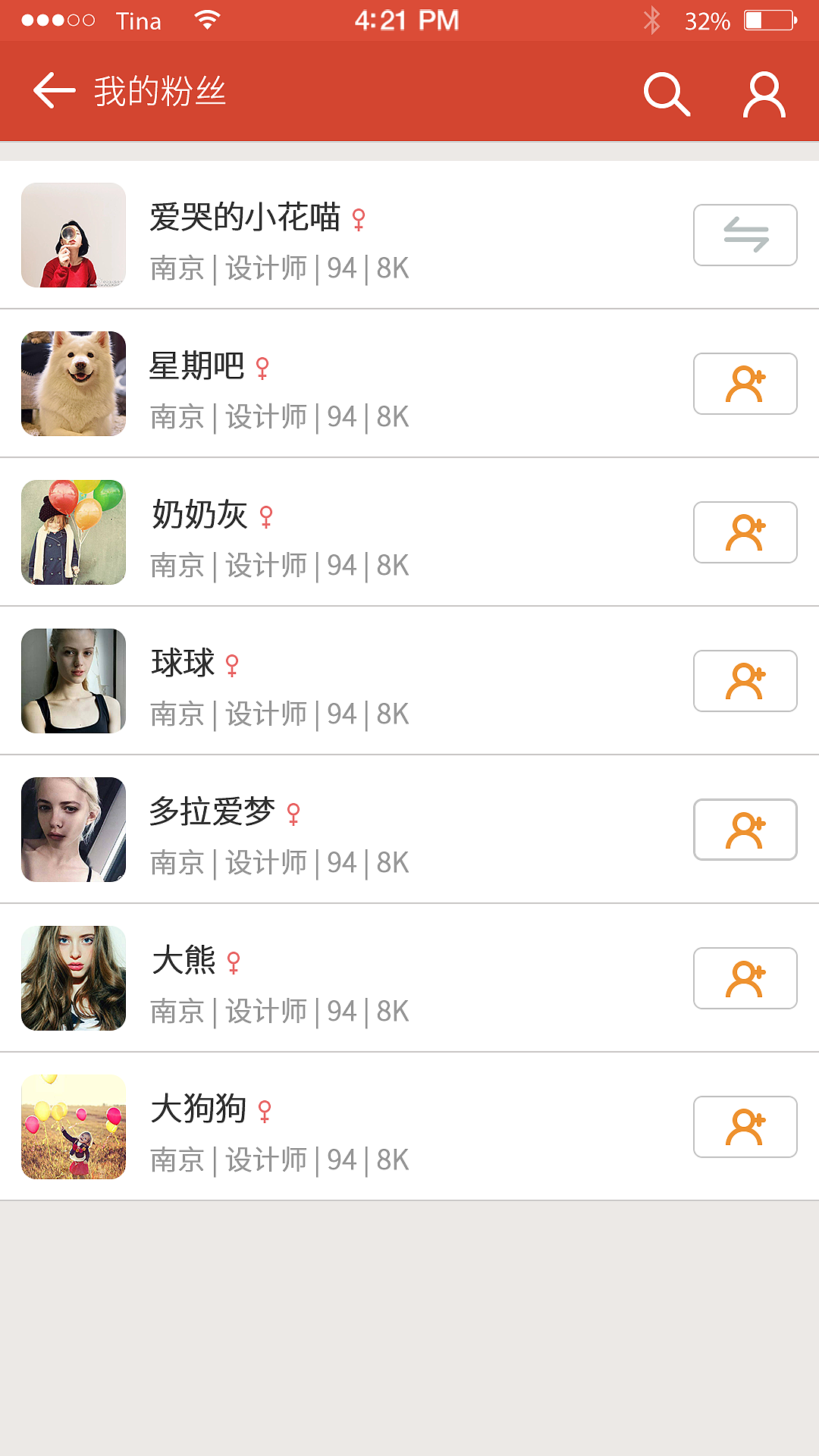Follow back 大熊

745,978
